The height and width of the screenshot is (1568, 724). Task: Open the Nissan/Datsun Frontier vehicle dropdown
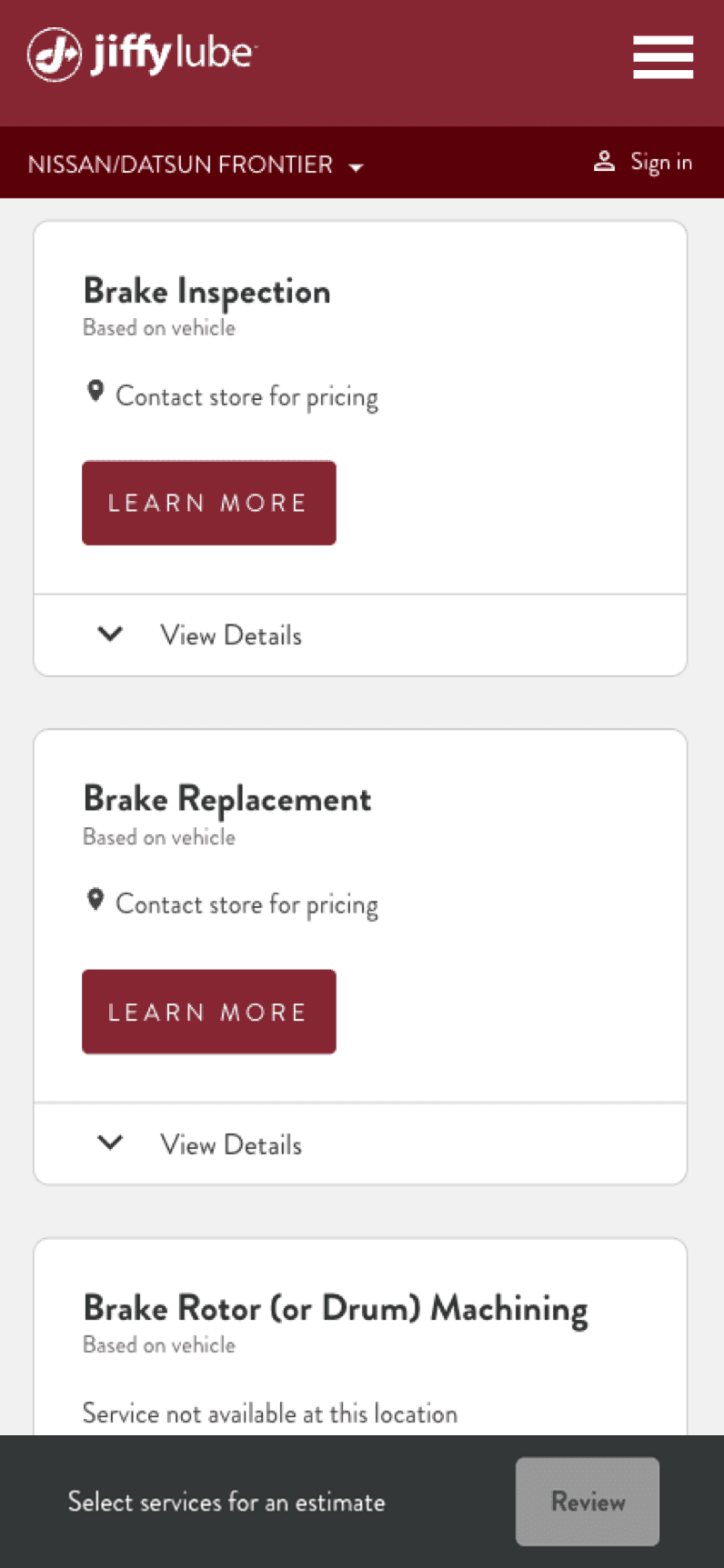click(196, 165)
